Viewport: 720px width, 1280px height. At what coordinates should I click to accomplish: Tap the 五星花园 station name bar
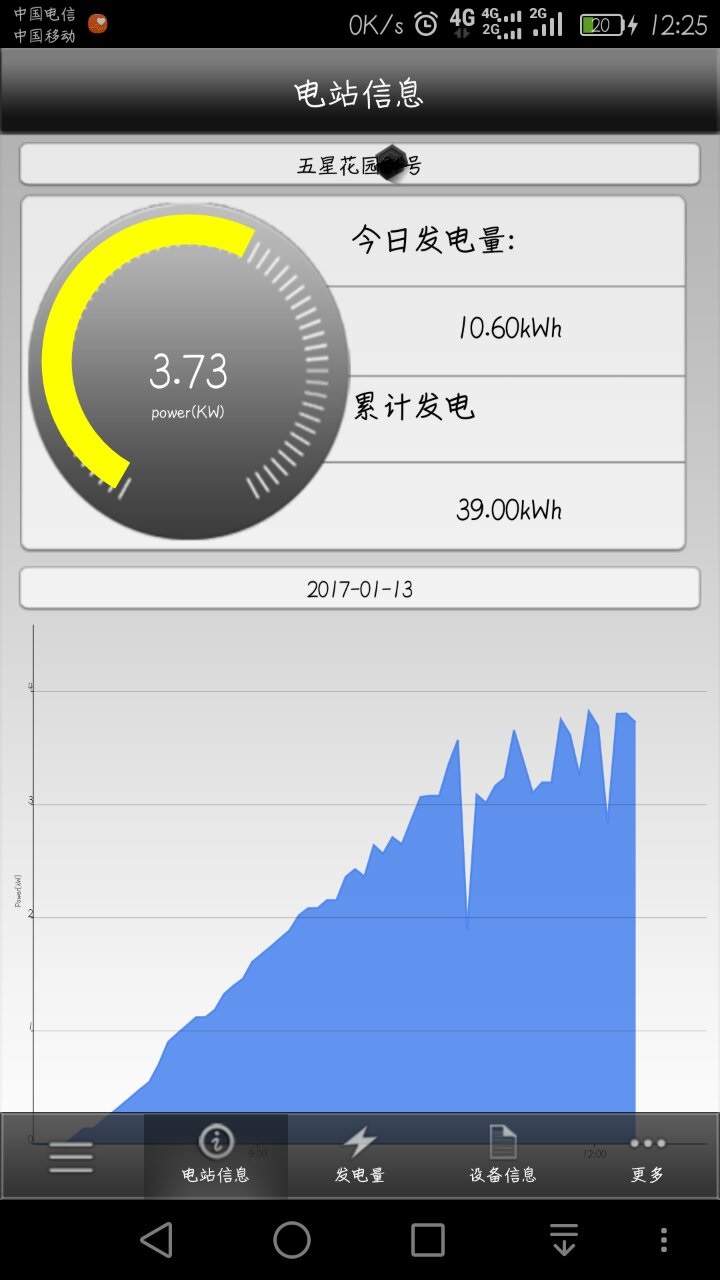360,165
